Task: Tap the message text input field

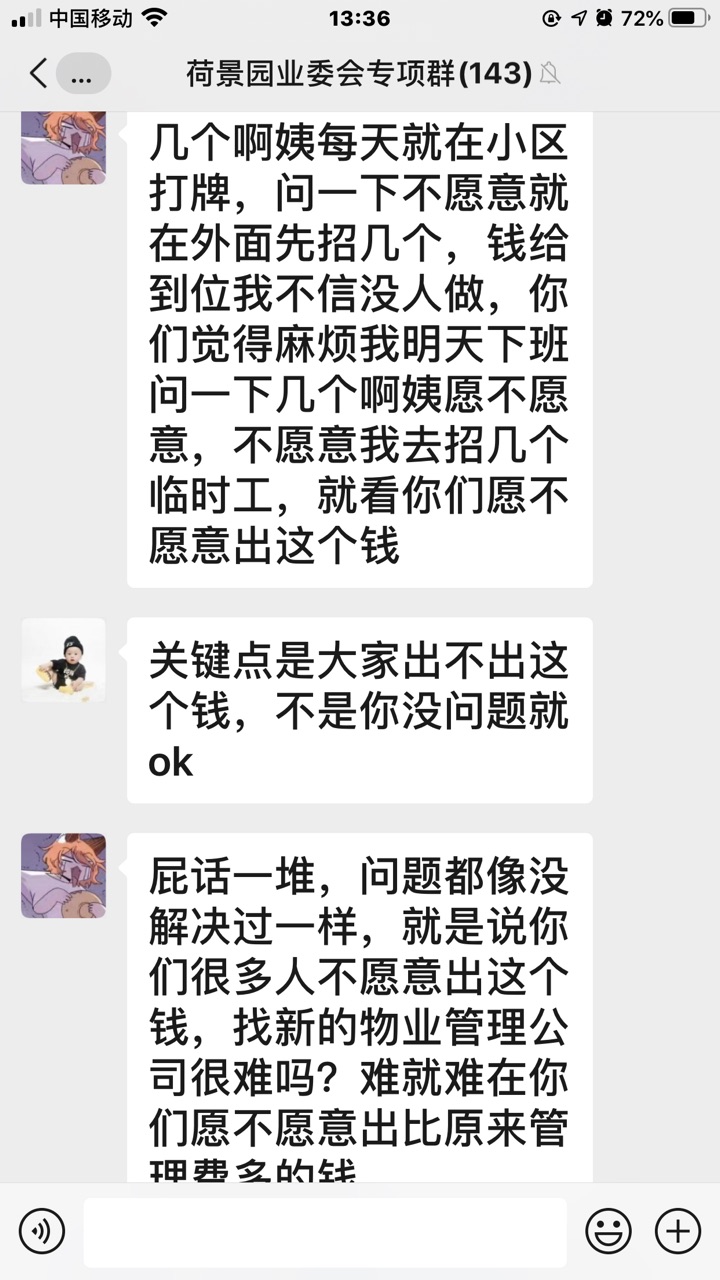Action: click(x=325, y=1232)
